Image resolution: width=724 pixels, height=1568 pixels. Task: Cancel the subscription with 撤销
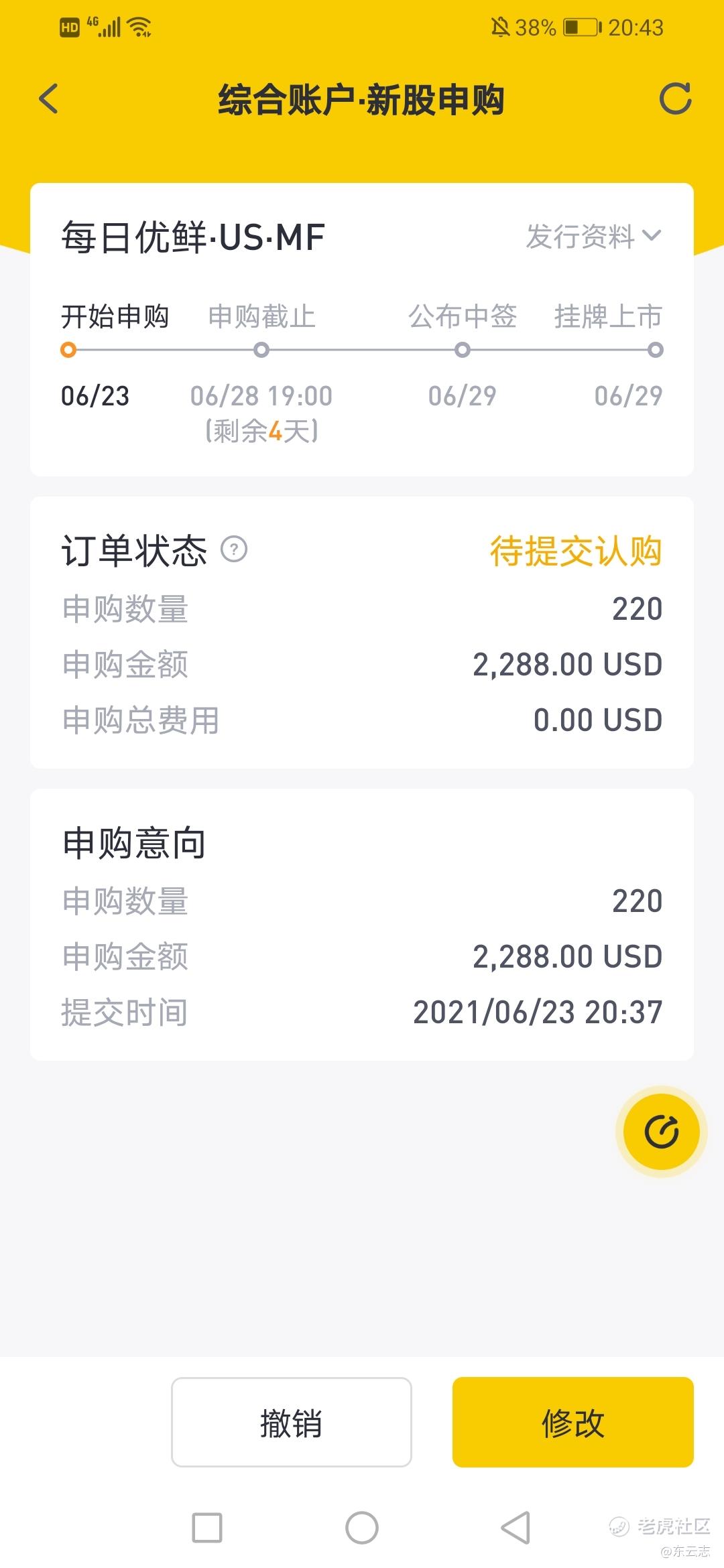tap(292, 1422)
